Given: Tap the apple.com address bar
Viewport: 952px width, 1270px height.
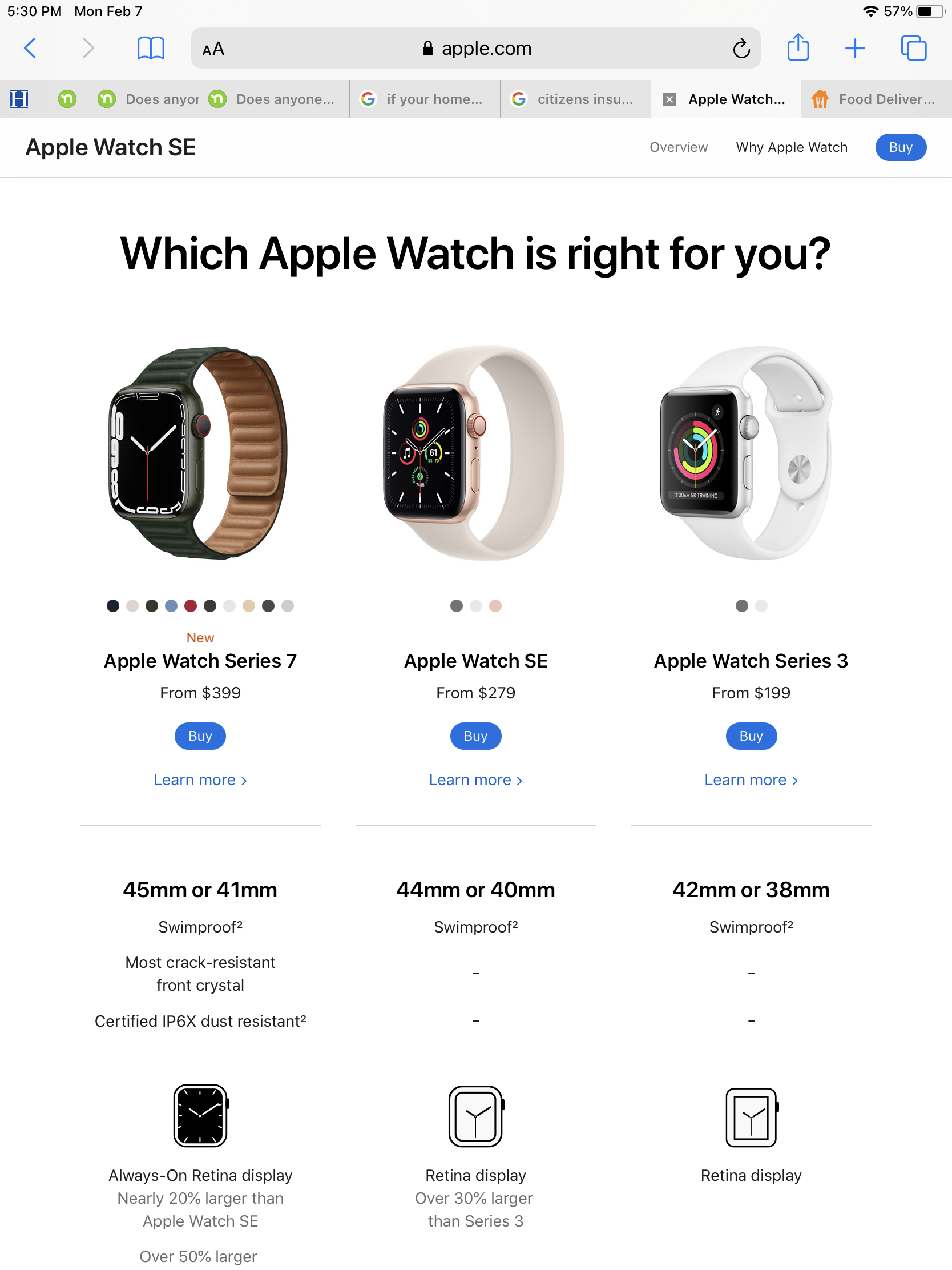Looking at the screenshot, I should point(477,48).
